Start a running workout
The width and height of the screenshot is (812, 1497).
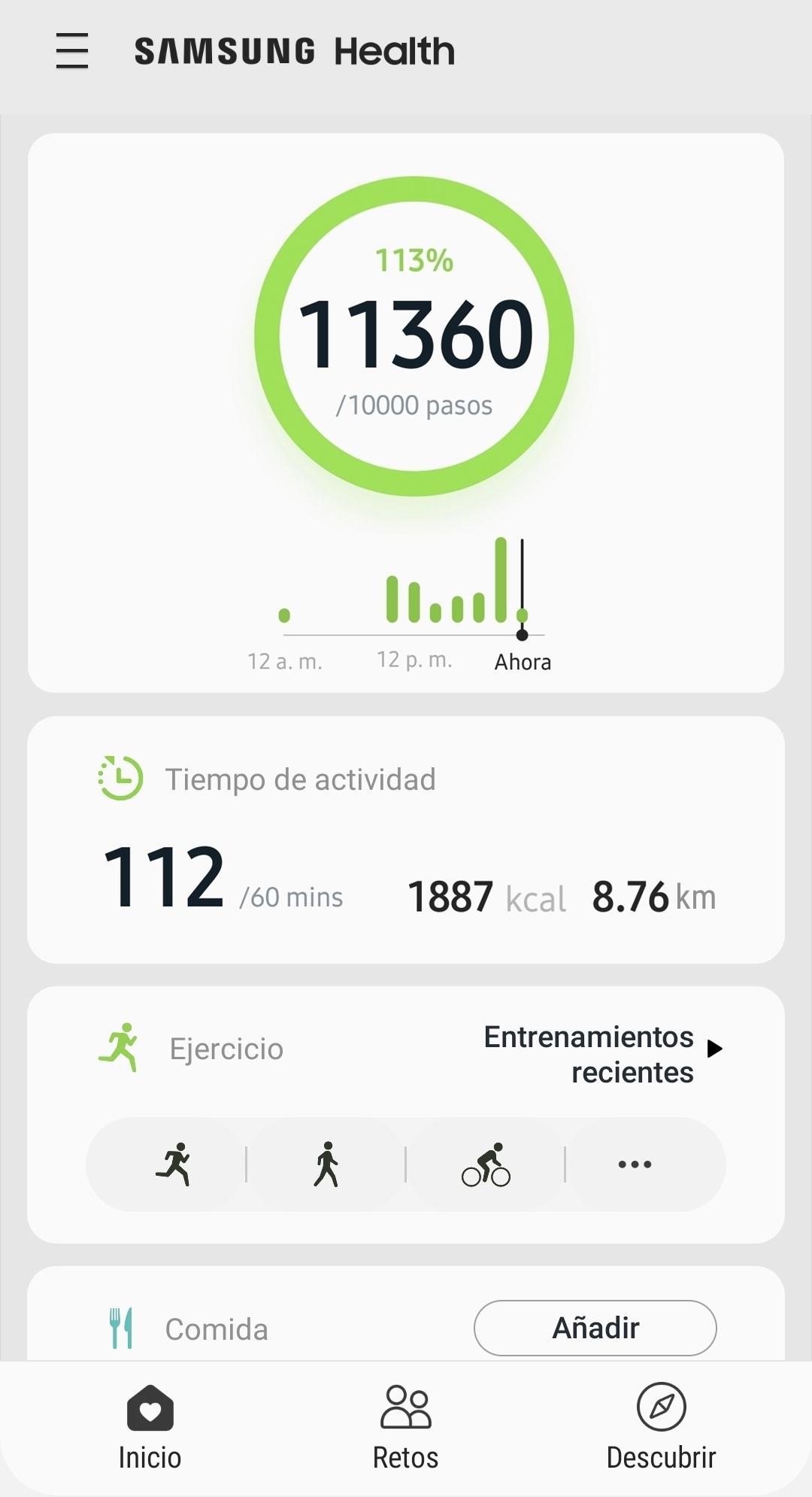(x=174, y=1165)
